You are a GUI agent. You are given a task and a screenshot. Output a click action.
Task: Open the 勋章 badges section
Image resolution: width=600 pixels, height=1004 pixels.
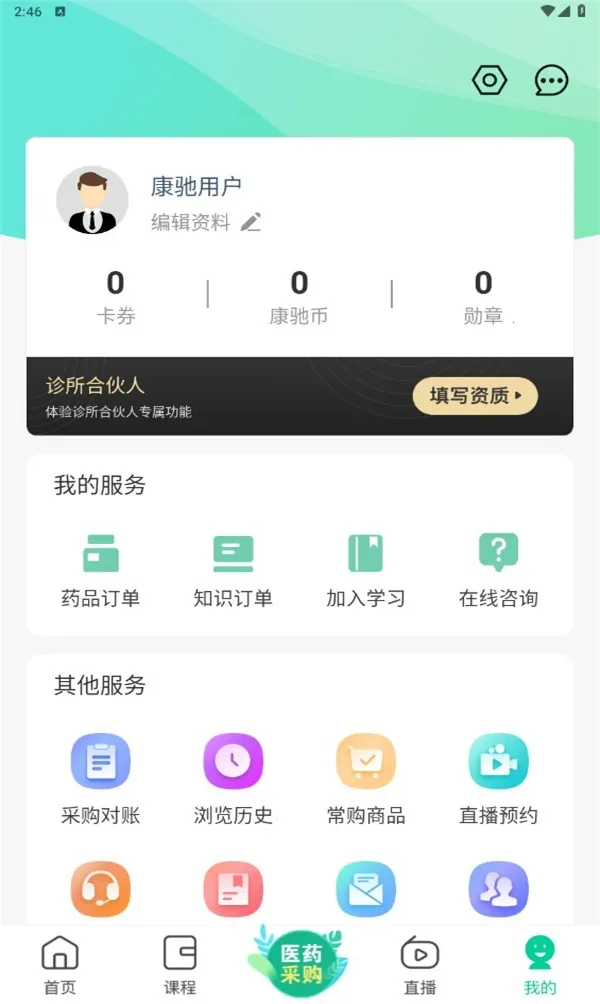[483, 297]
